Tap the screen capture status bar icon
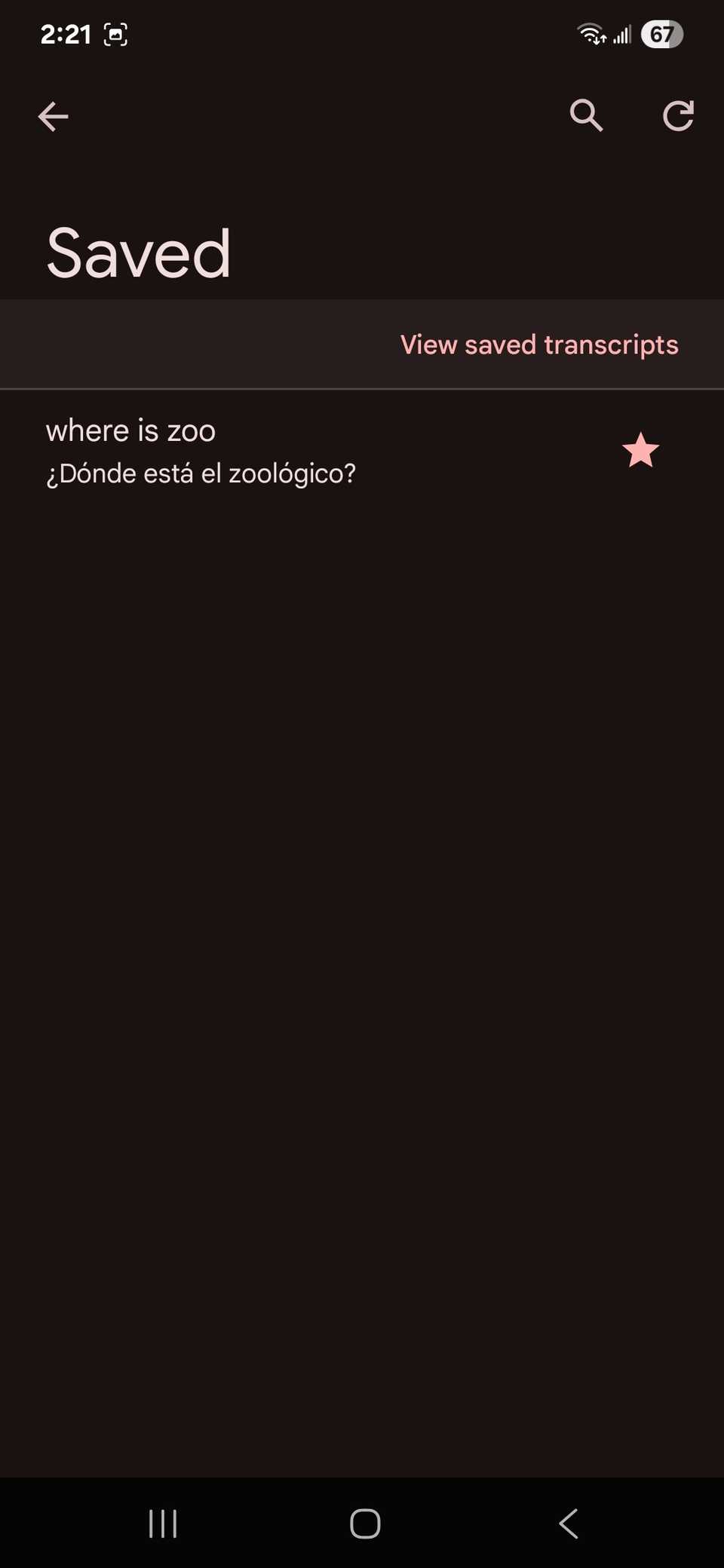The width and height of the screenshot is (724, 1568). coord(115,34)
